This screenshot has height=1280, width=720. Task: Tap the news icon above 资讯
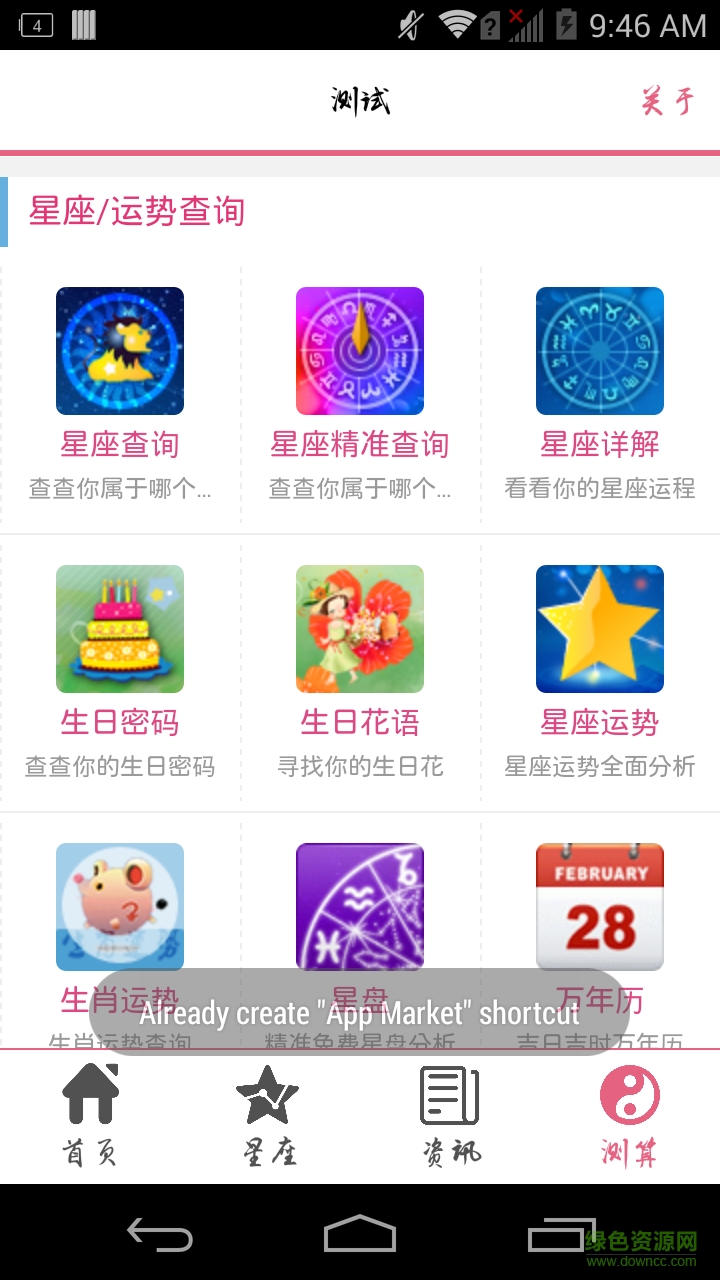450,1095
